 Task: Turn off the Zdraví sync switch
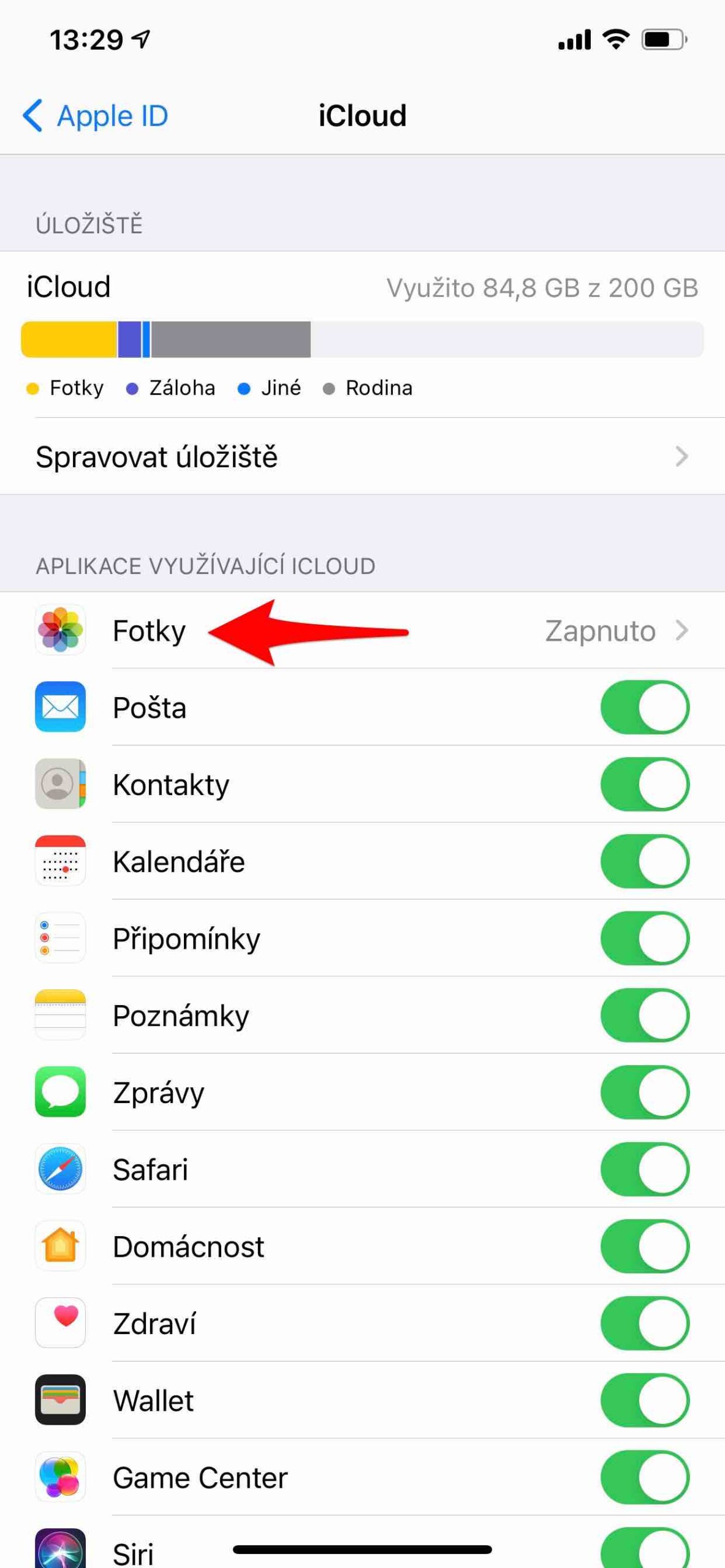(x=645, y=1323)
